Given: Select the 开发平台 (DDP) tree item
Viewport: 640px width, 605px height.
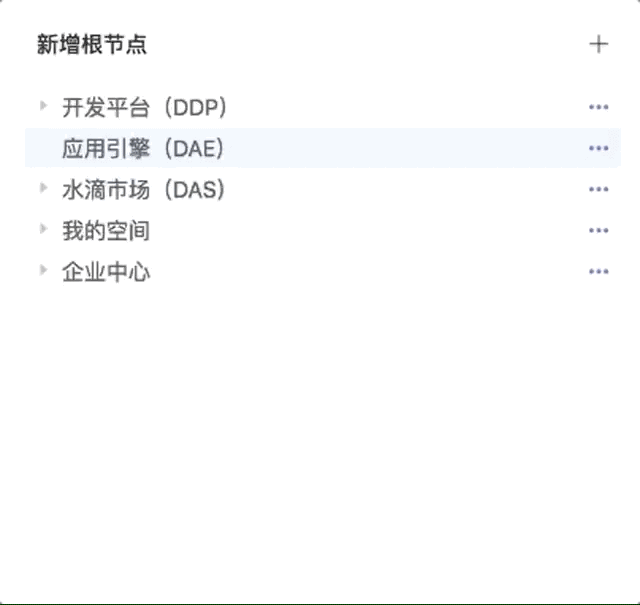Looking at the screenshot, I should click(x=145, y=107).
